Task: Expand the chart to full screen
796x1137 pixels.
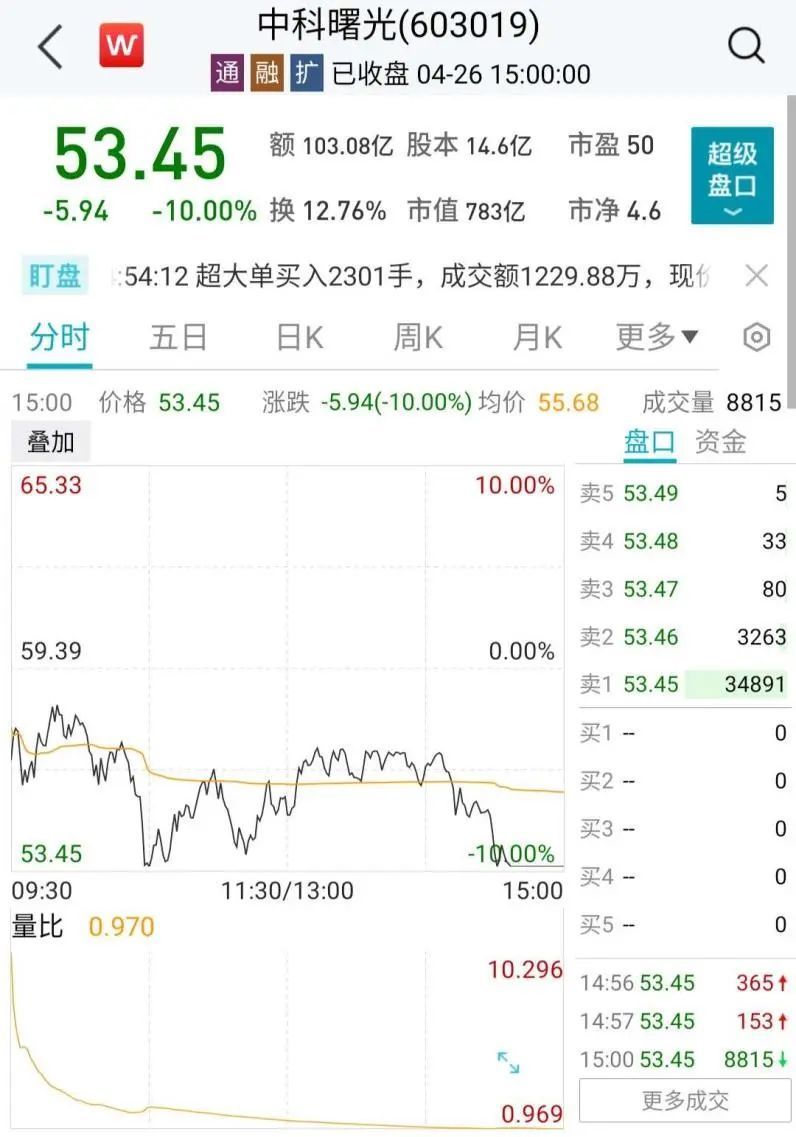Action: pos(508,1062)
